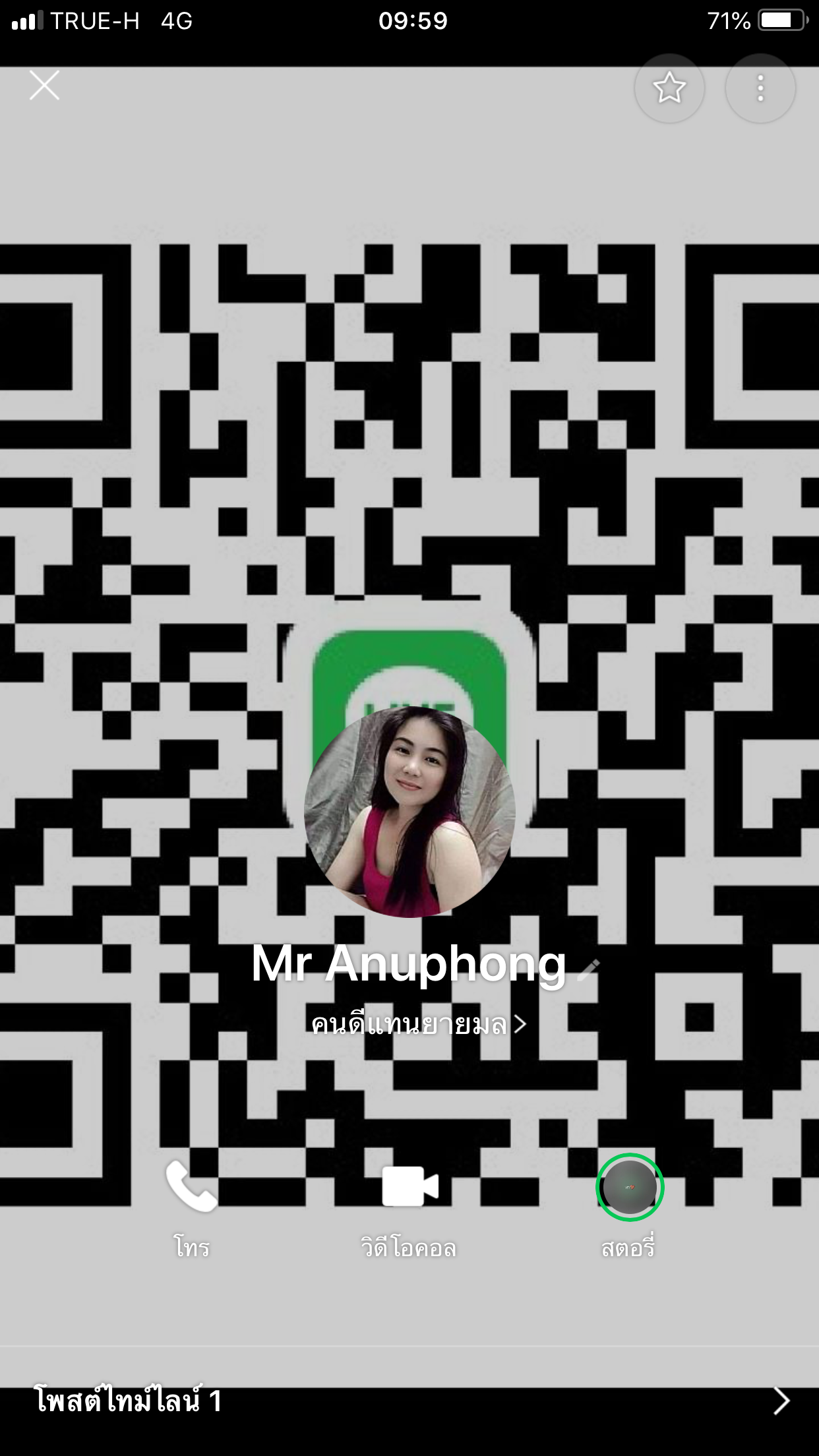Open the three-dot overflow menu
819x1456 pixels.
point(760,88)
